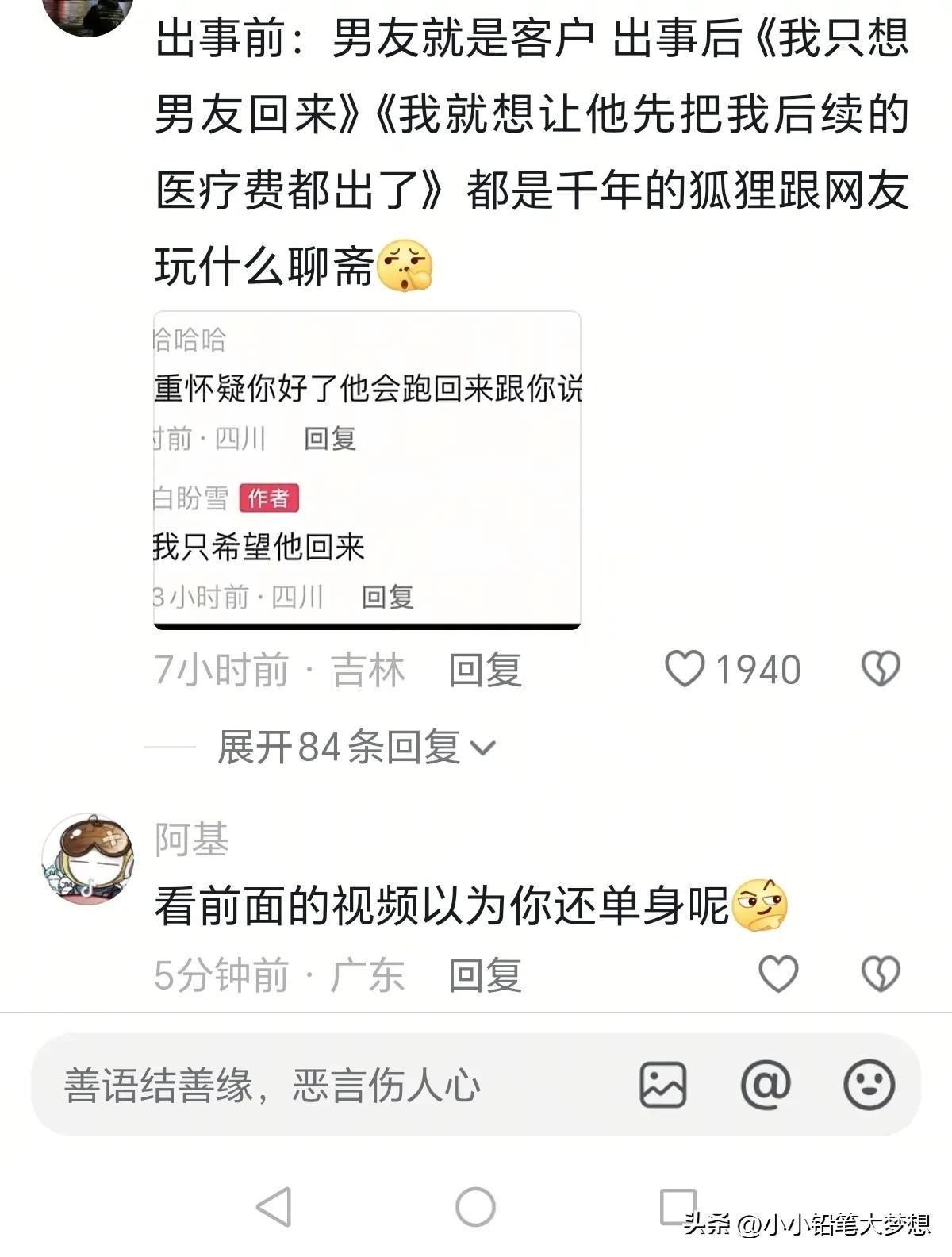Open the emoji picker

[x=869, y=1085]
